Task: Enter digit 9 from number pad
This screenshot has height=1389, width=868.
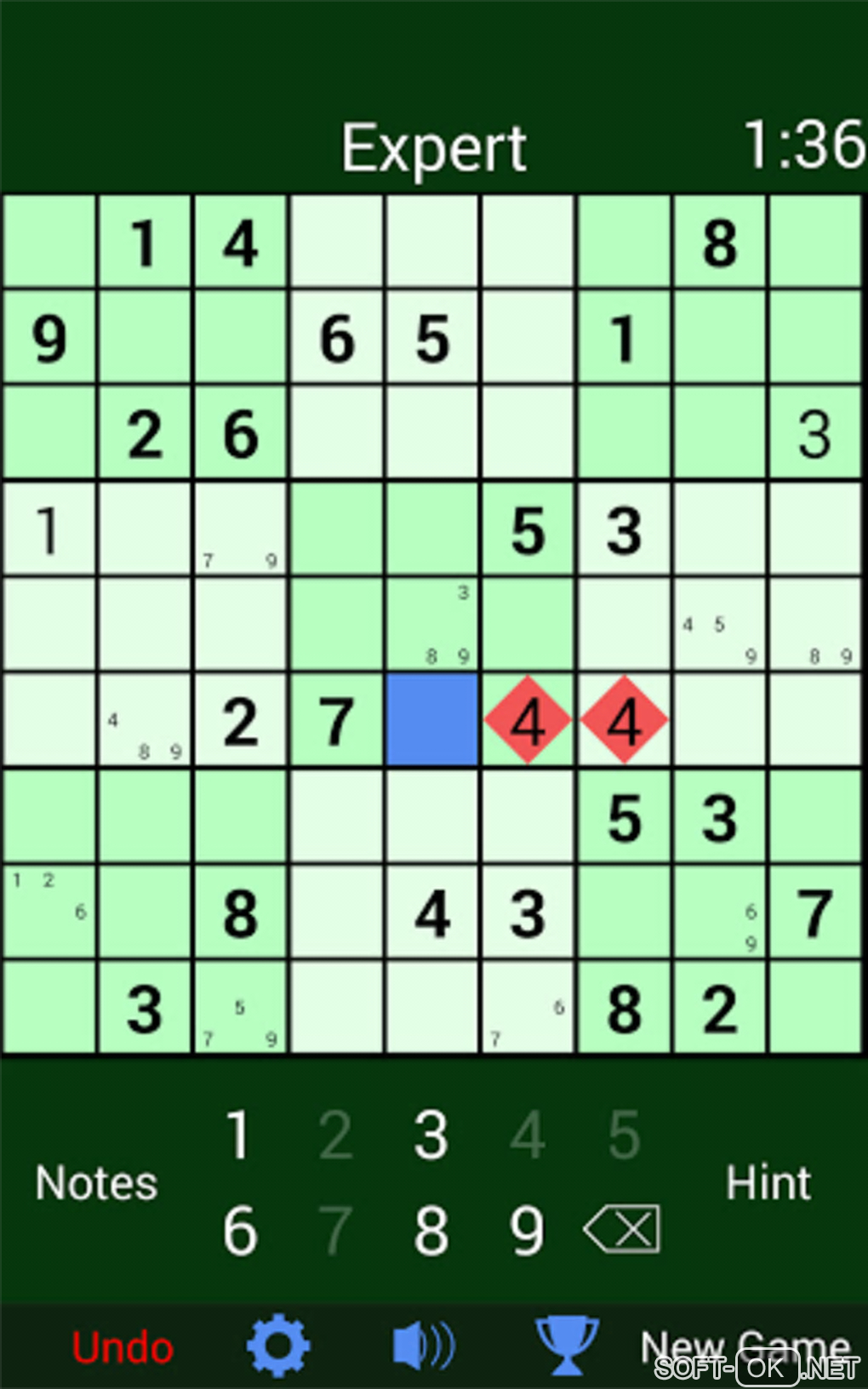Action: (x=527, y=1231)
